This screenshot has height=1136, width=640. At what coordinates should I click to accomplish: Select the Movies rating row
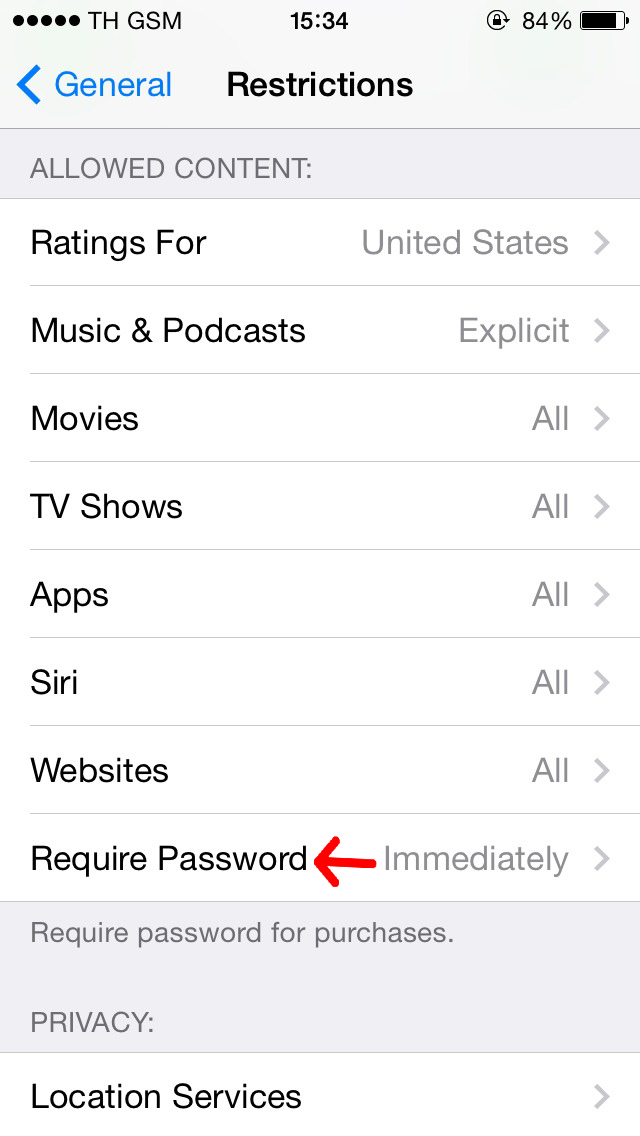tap(320, 419)
